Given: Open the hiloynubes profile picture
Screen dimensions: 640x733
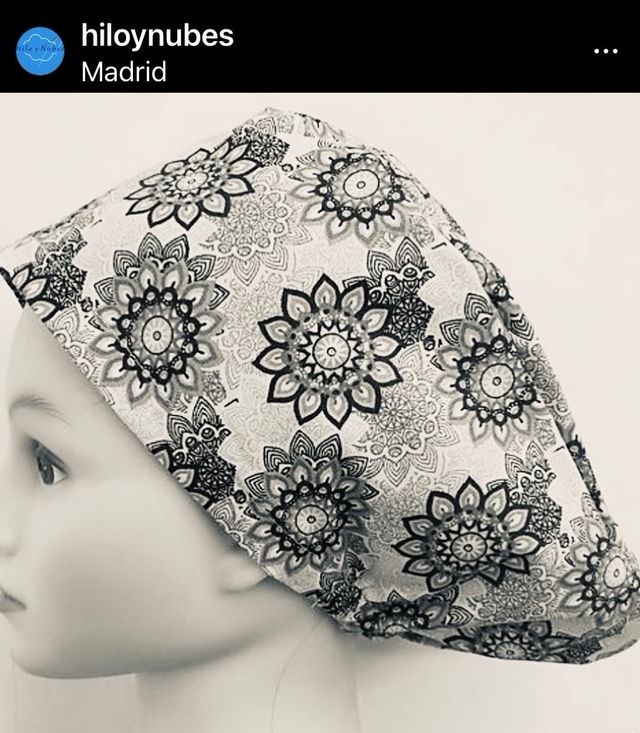Looking at the screenshot, I should pyautogui.click(x=40, y=49).
